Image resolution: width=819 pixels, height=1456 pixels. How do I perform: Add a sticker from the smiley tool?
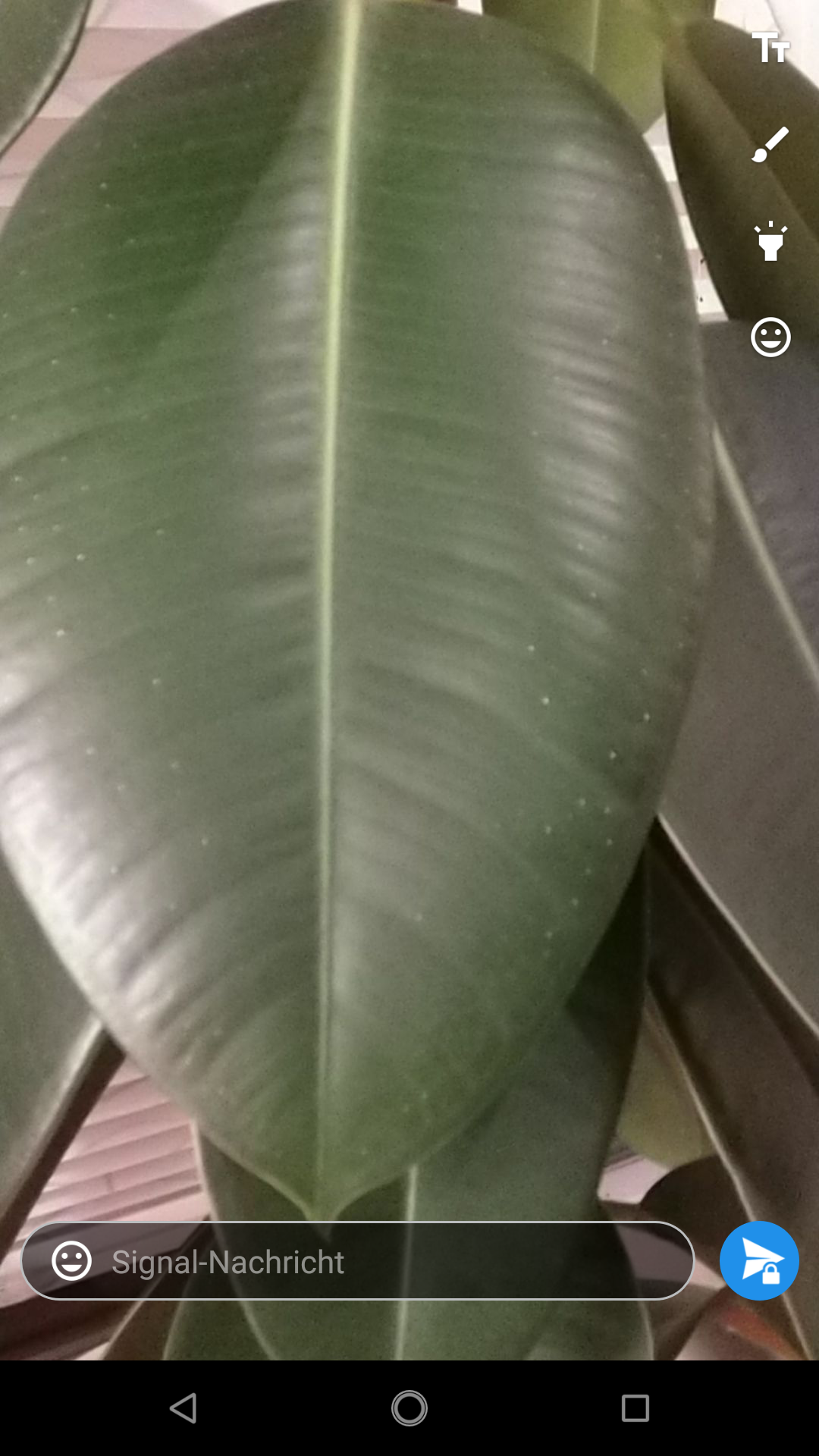coord(770,337)
